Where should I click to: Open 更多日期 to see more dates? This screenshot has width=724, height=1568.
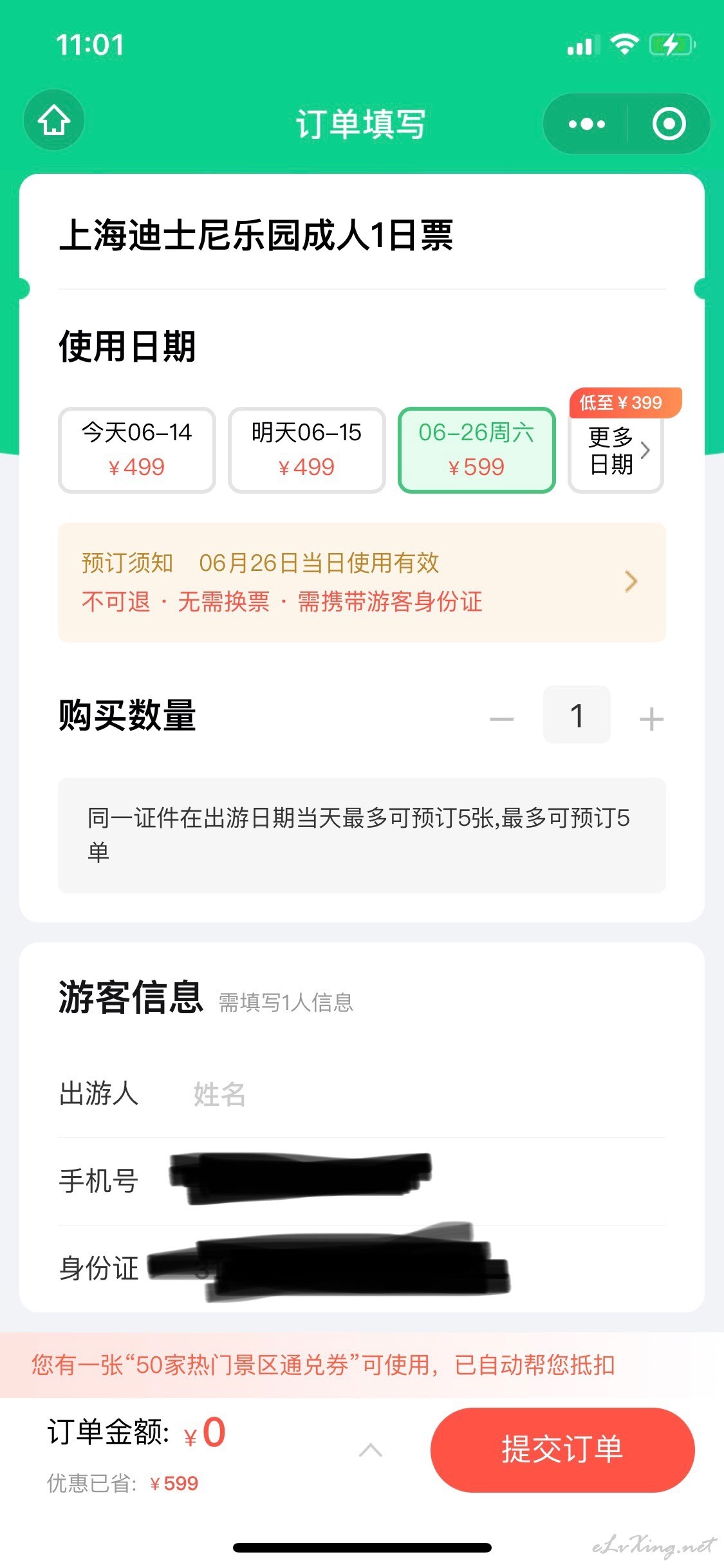(616, 451)
